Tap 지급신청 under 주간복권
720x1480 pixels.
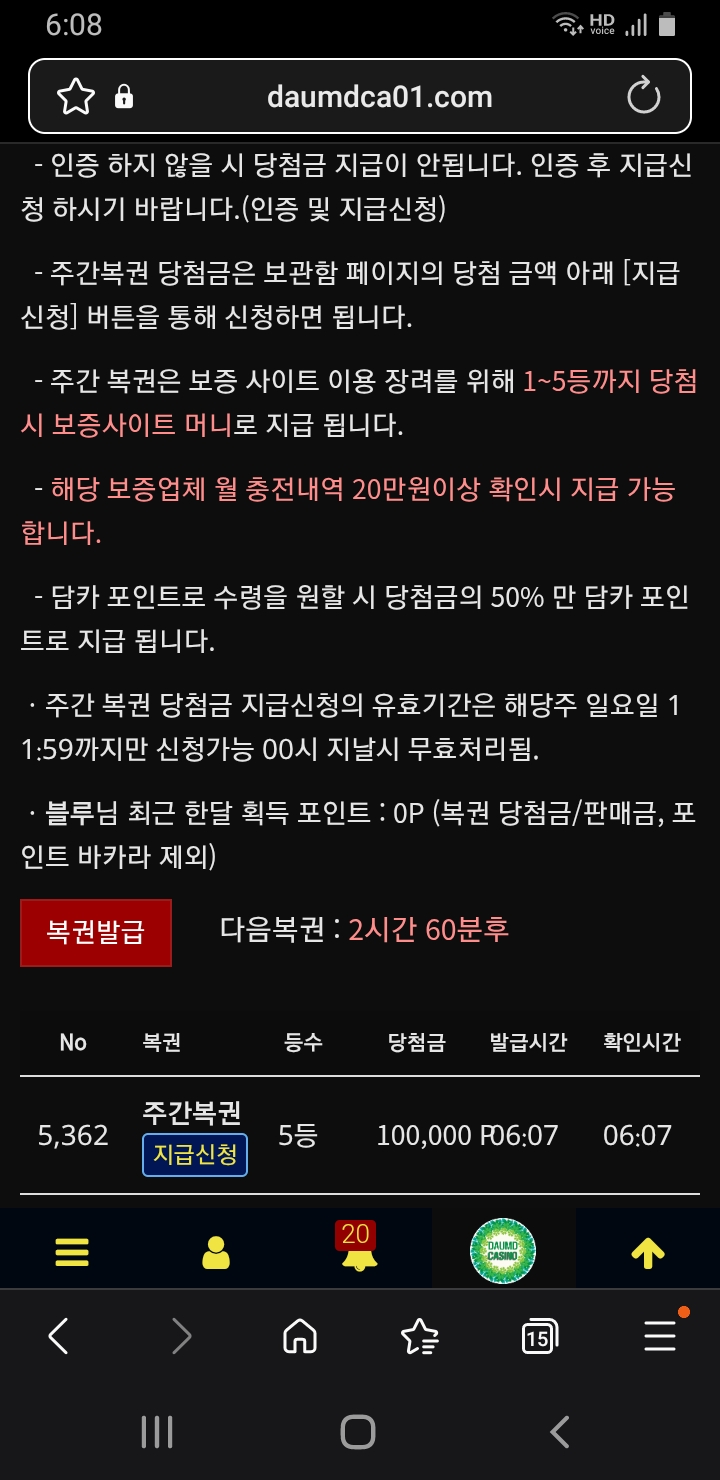[x=195, y=1155]
